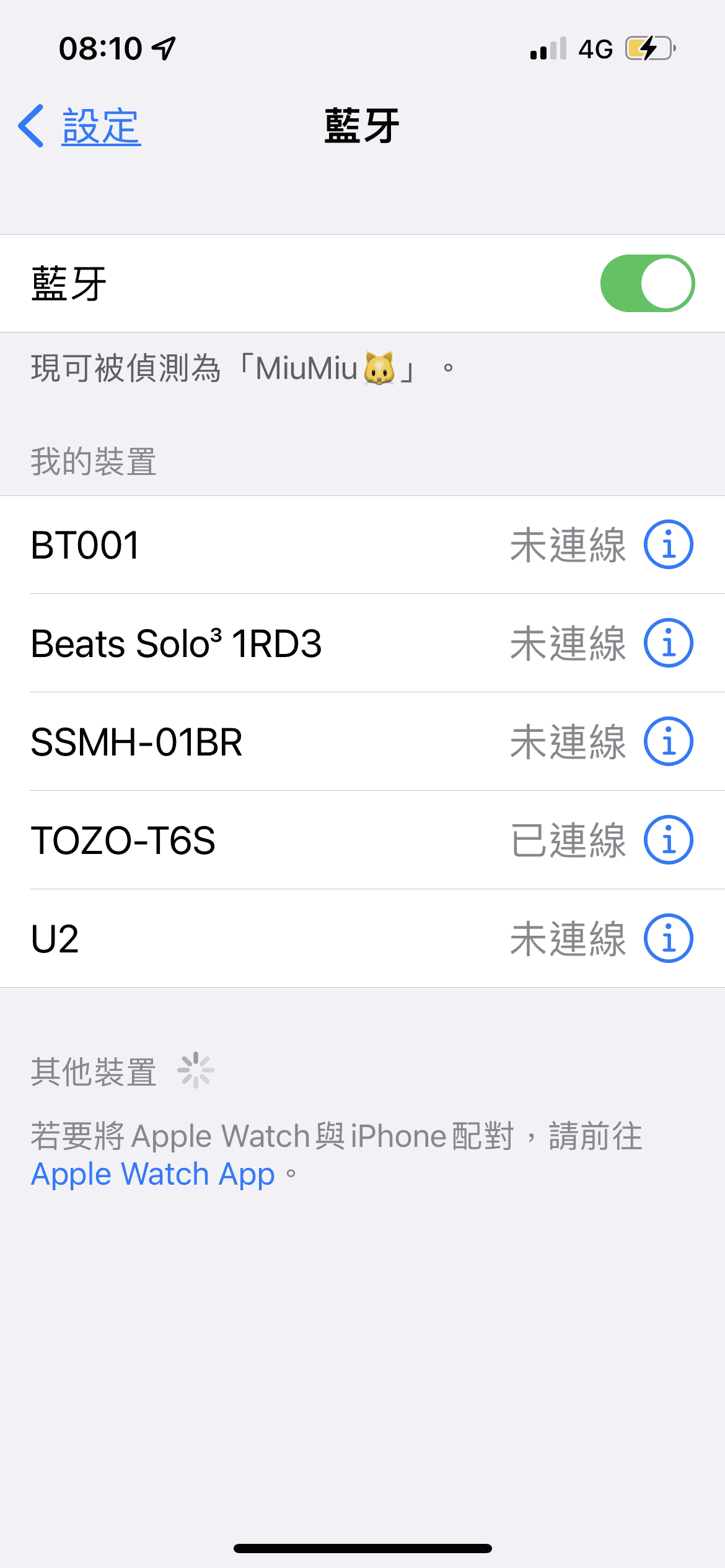Show details for Beats Solo³ 1RD3
The image size is (725, 1568).
point(668,643)
